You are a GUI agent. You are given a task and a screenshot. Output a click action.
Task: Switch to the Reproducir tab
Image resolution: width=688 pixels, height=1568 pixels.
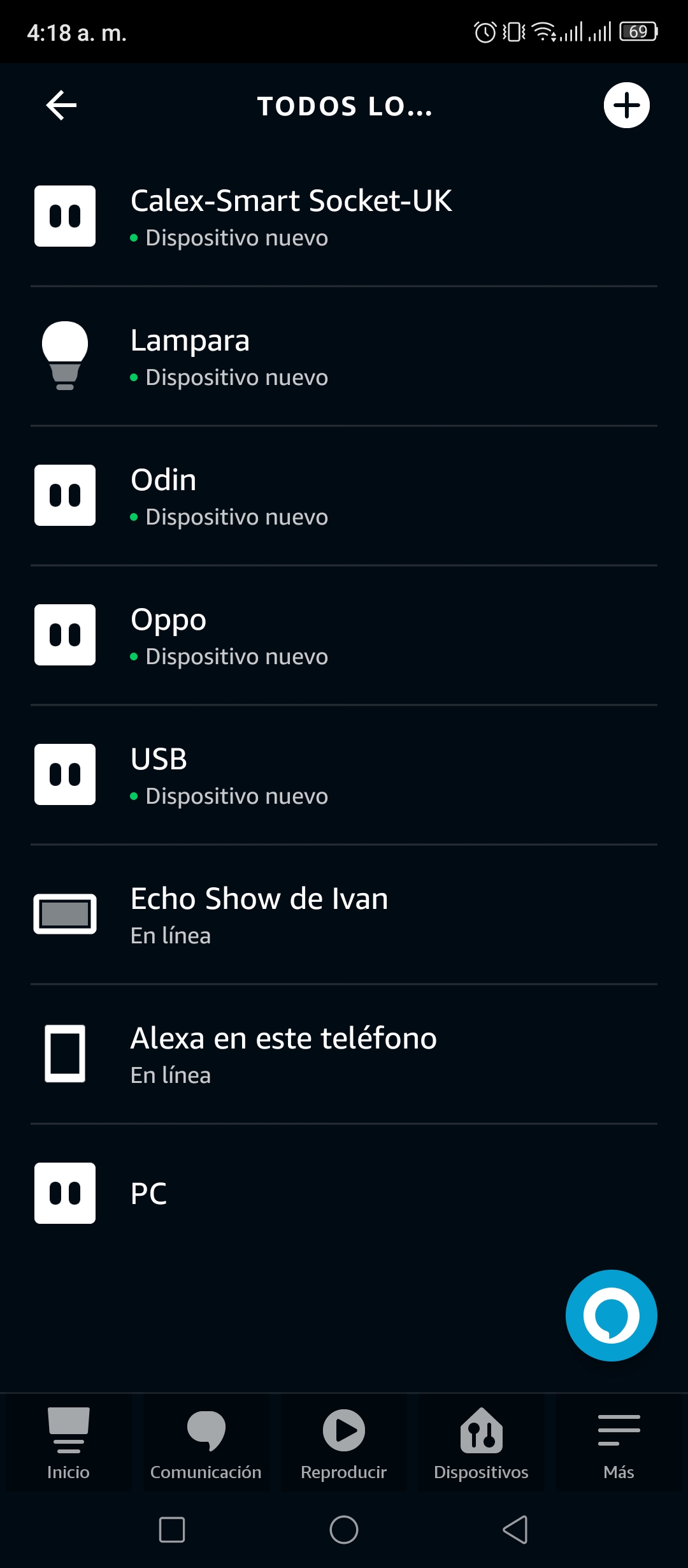(x=344, y=1443)
